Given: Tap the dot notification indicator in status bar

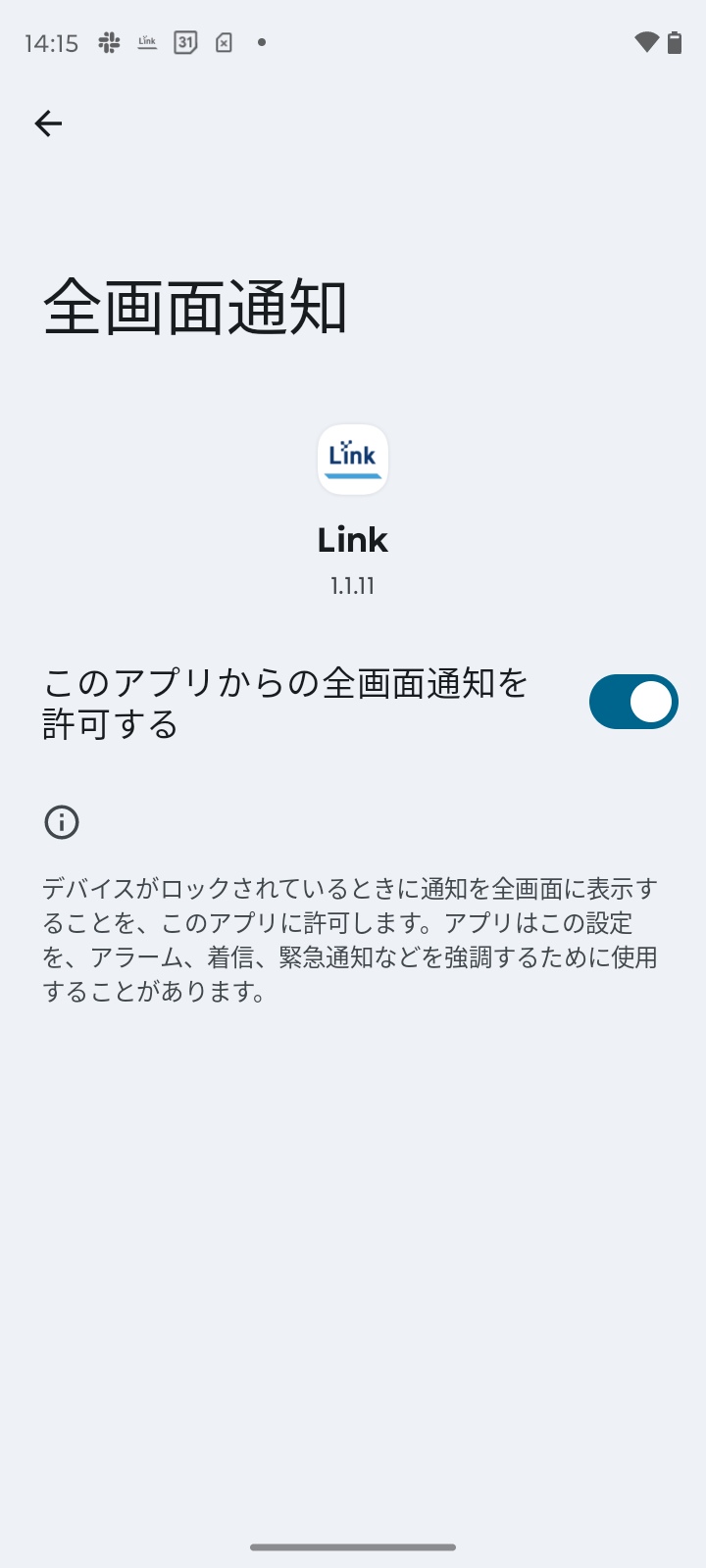Looking at the screenshot, I should 260,43.
